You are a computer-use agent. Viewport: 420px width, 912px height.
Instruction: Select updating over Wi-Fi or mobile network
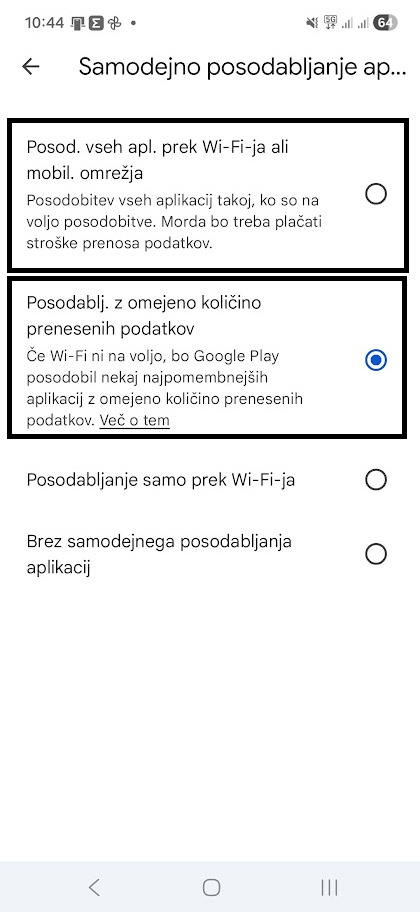click(210, 194)
